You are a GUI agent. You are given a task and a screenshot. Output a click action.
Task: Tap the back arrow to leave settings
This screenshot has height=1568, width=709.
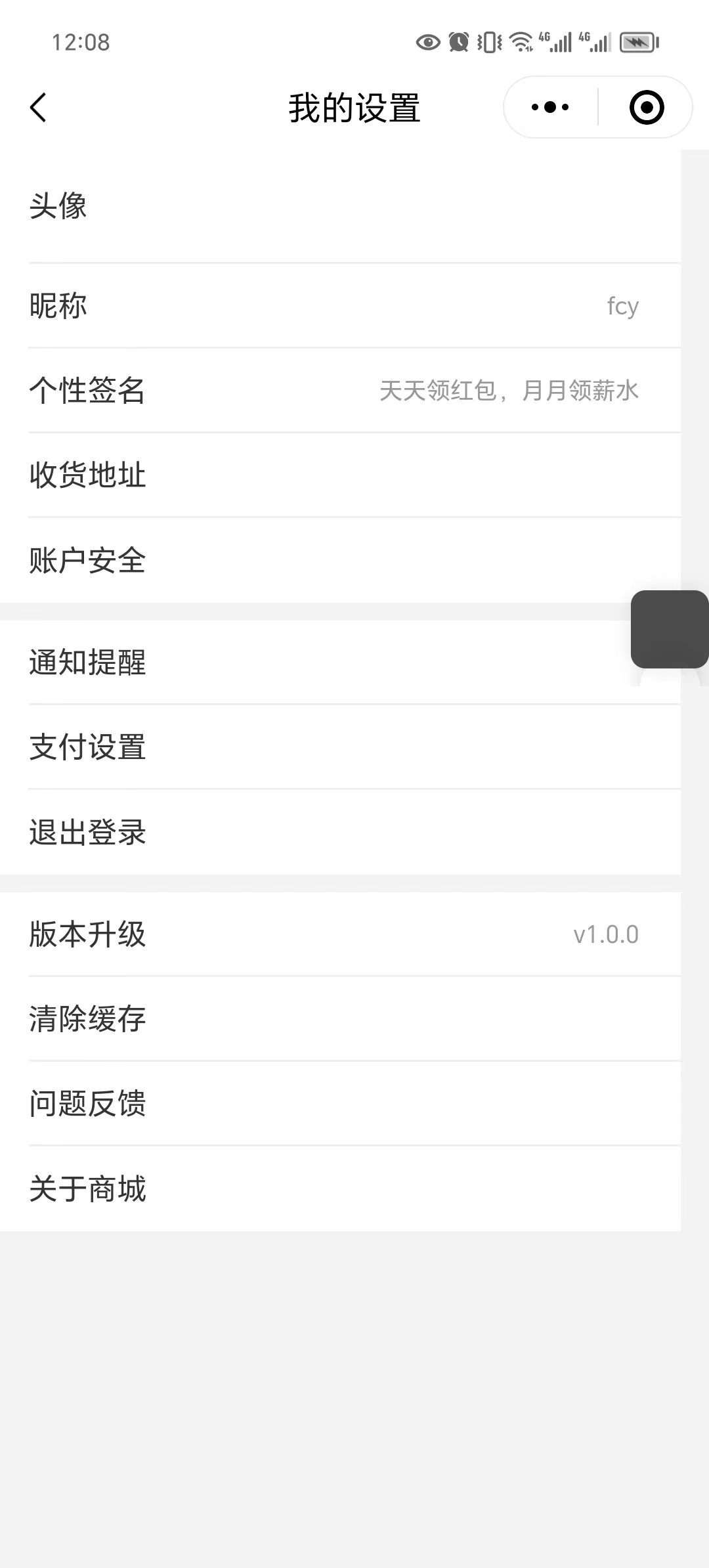(x=37, y=107)
